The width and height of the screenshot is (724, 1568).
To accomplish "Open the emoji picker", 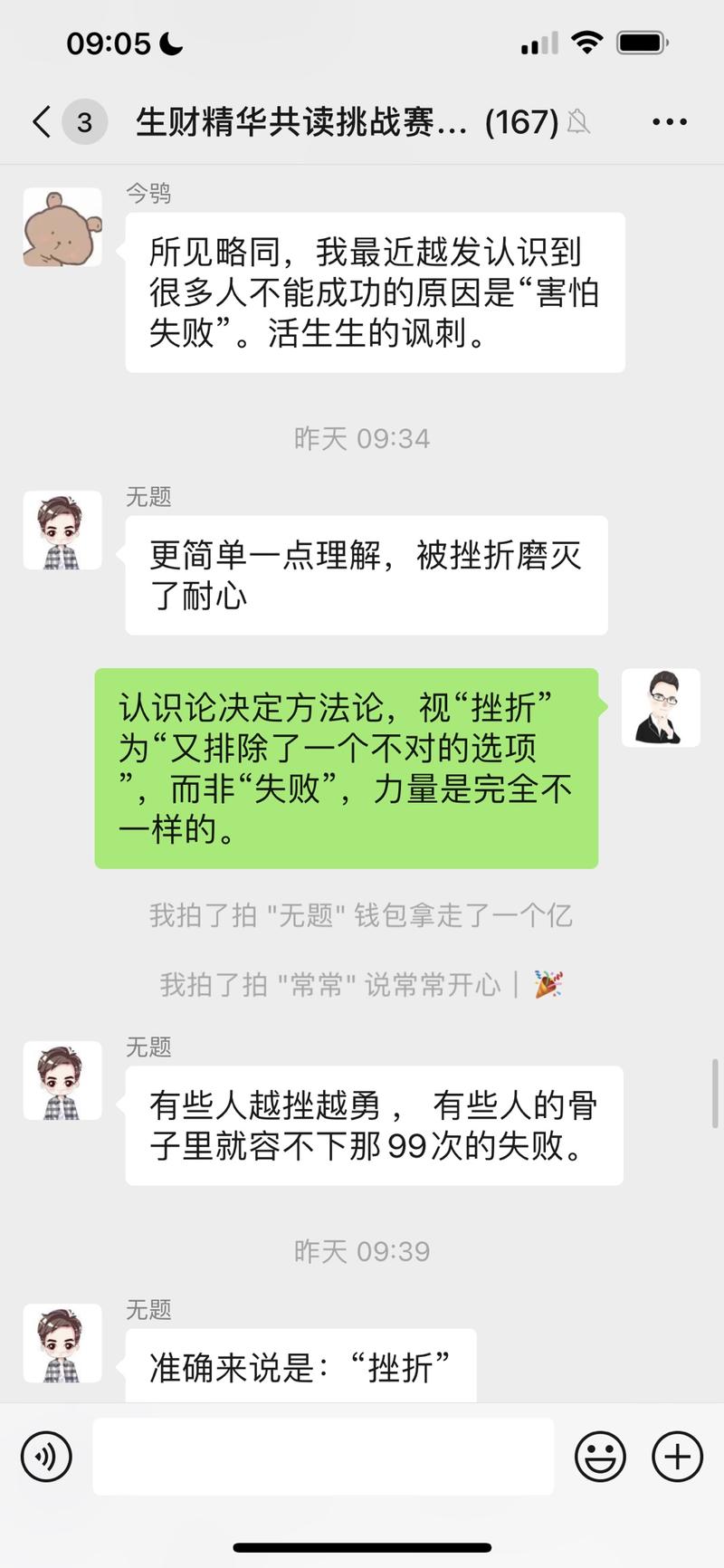I will pyautogui.click(x=600, y=1456).
